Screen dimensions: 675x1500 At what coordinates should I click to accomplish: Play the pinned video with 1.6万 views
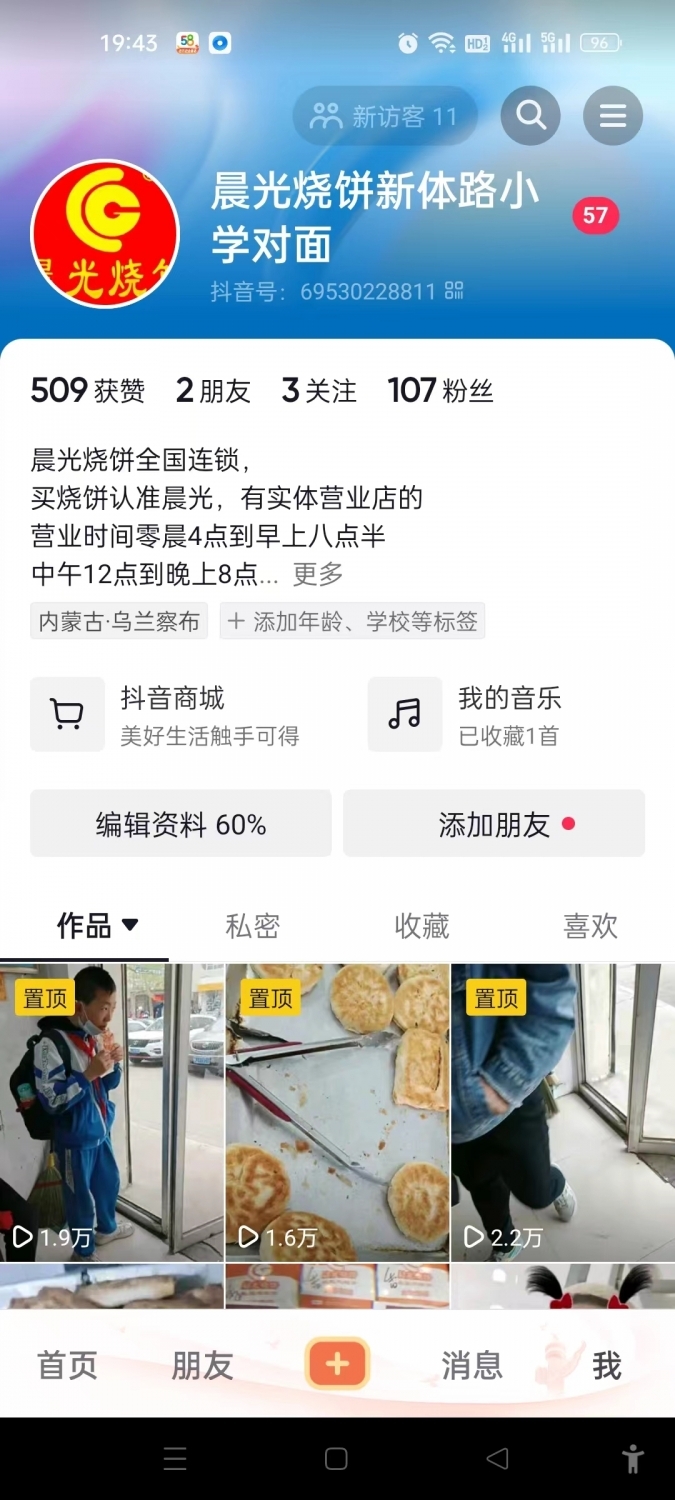[337, 1112]
